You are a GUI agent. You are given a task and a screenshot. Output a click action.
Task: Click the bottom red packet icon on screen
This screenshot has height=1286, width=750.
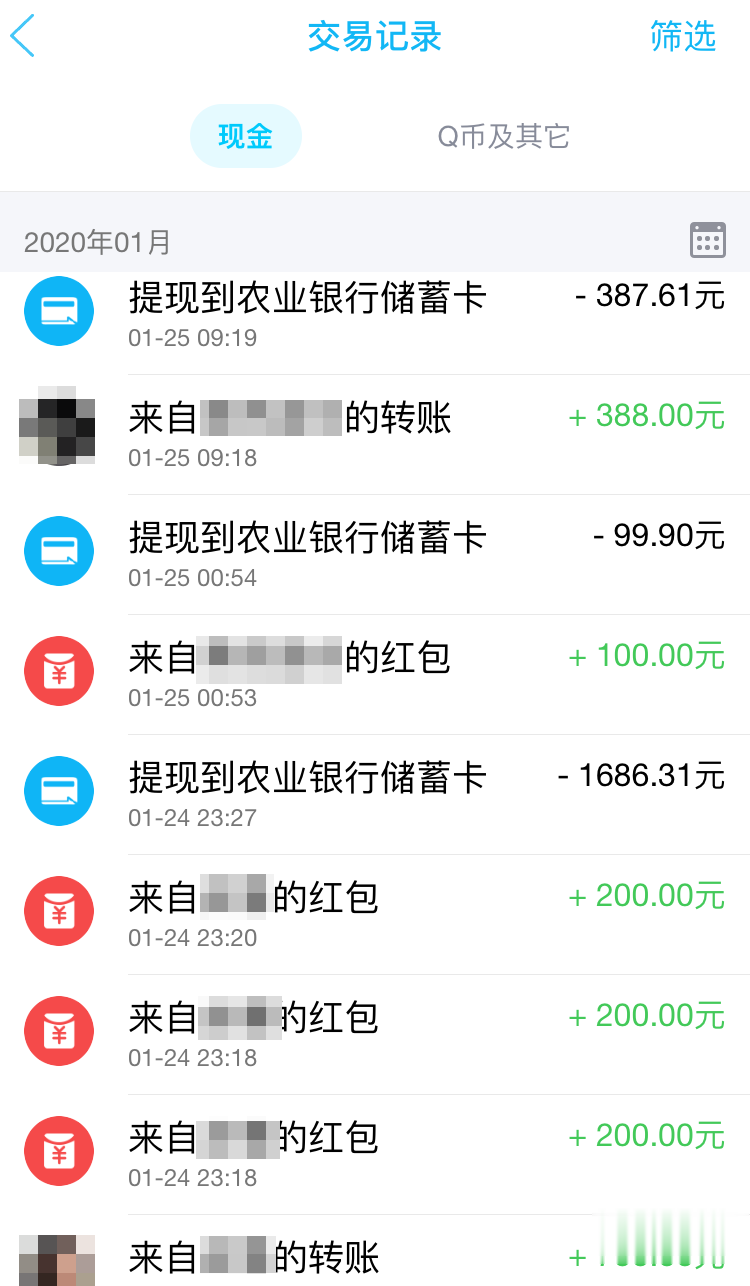(x=58, y=1151)
